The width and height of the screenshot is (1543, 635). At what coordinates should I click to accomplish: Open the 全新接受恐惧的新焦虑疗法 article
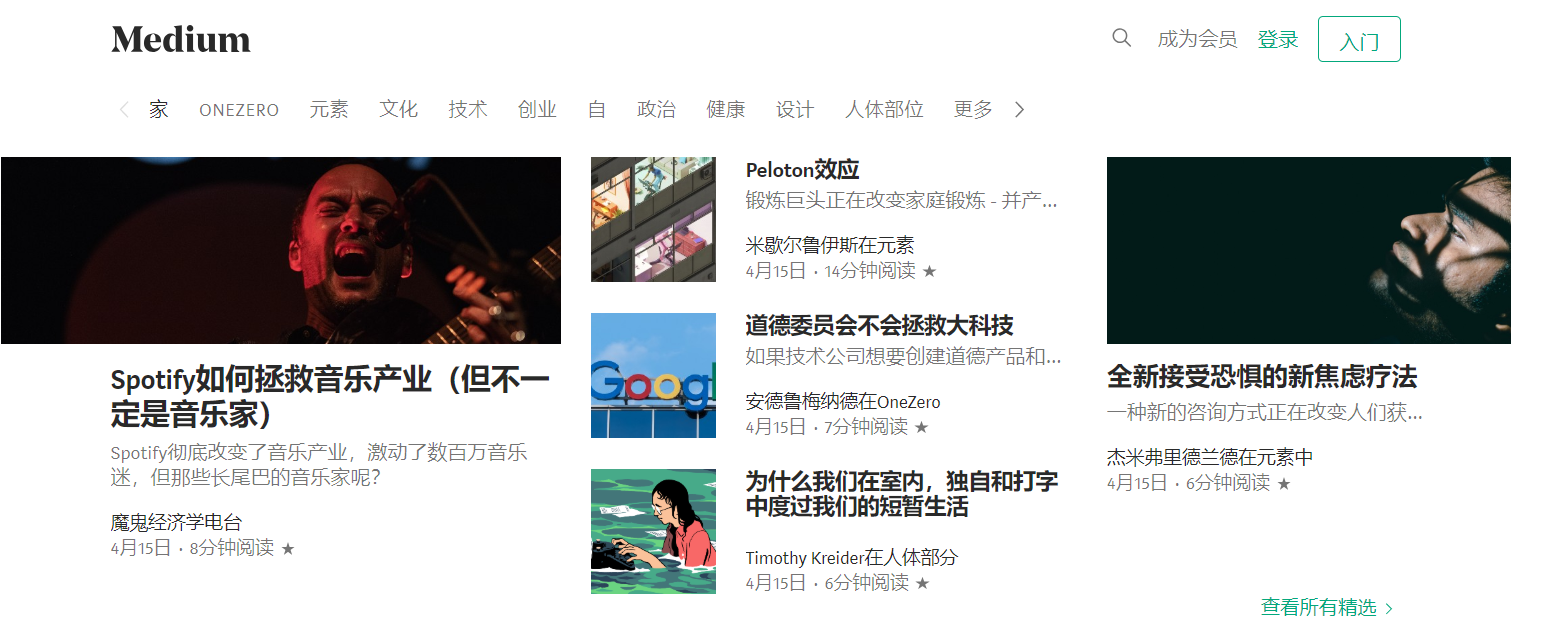pos(1261,377)
